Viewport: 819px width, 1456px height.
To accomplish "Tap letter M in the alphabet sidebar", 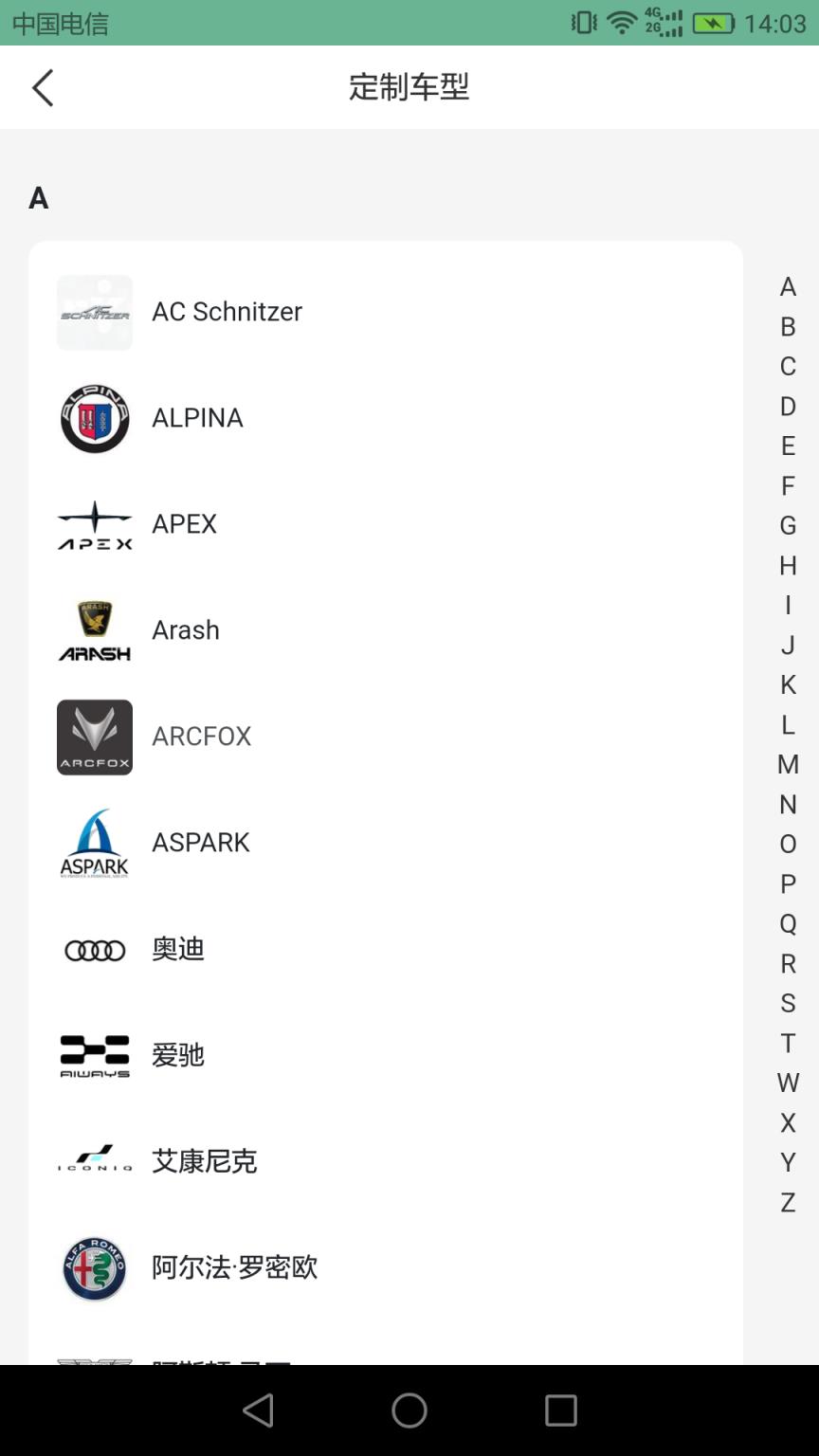I will 787,765.
